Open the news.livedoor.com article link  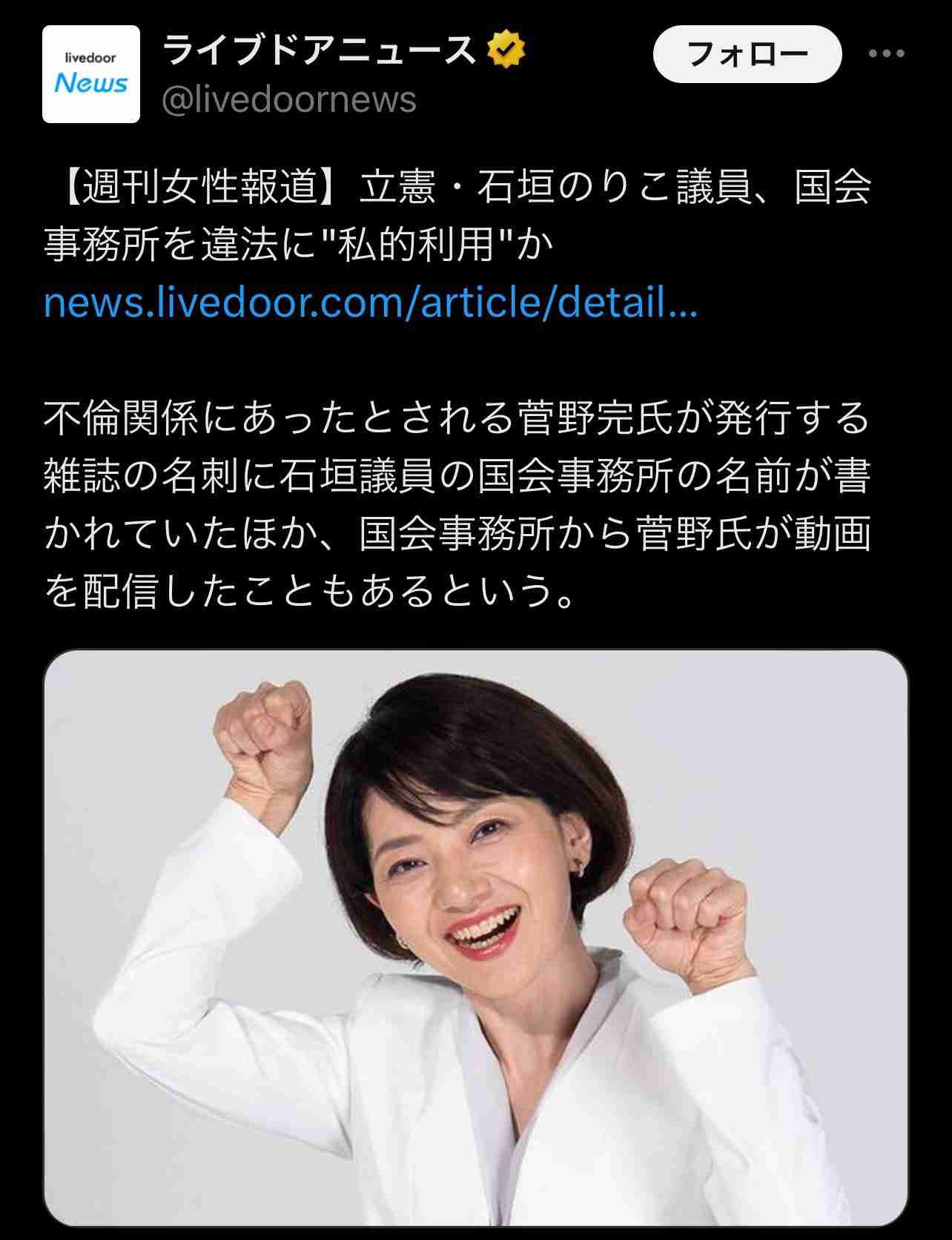[371, 303]
